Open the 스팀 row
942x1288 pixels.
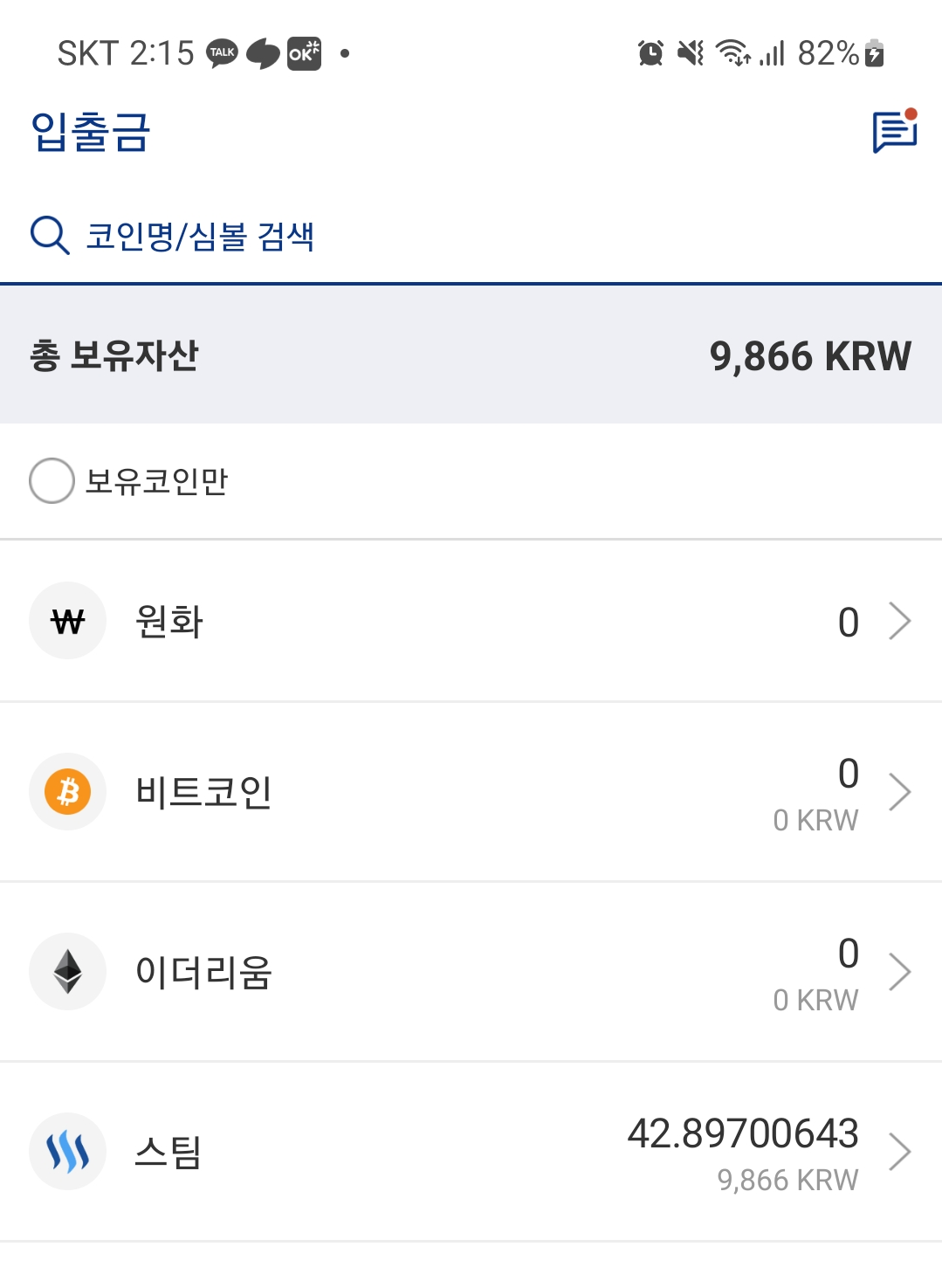click(471, 1152)
